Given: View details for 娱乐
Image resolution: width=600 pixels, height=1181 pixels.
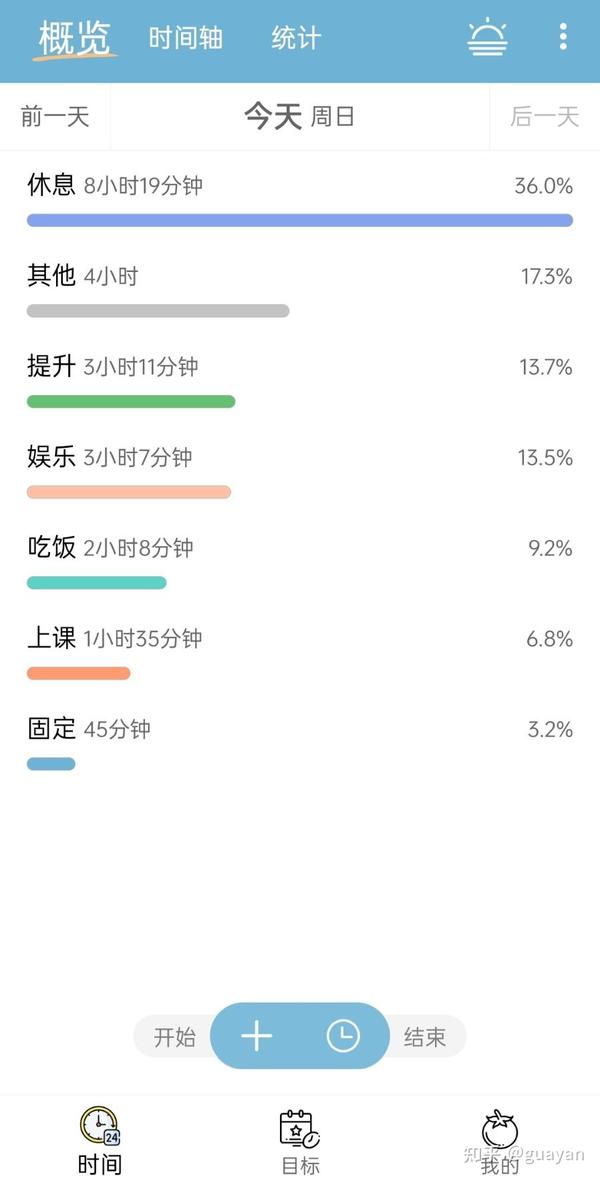Looking at the screenshot, I should 299,470.
